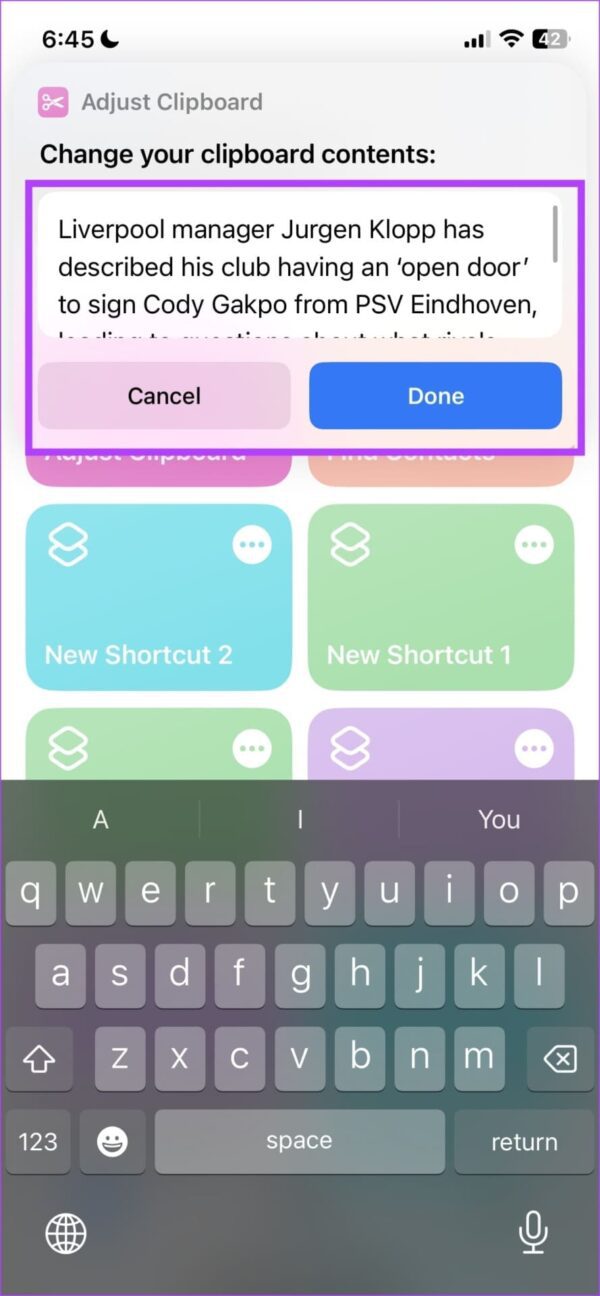Tap the space bar
The height and width of the screenshot is (1296, 600).
pyautogui.click(x=299, y=1141)
